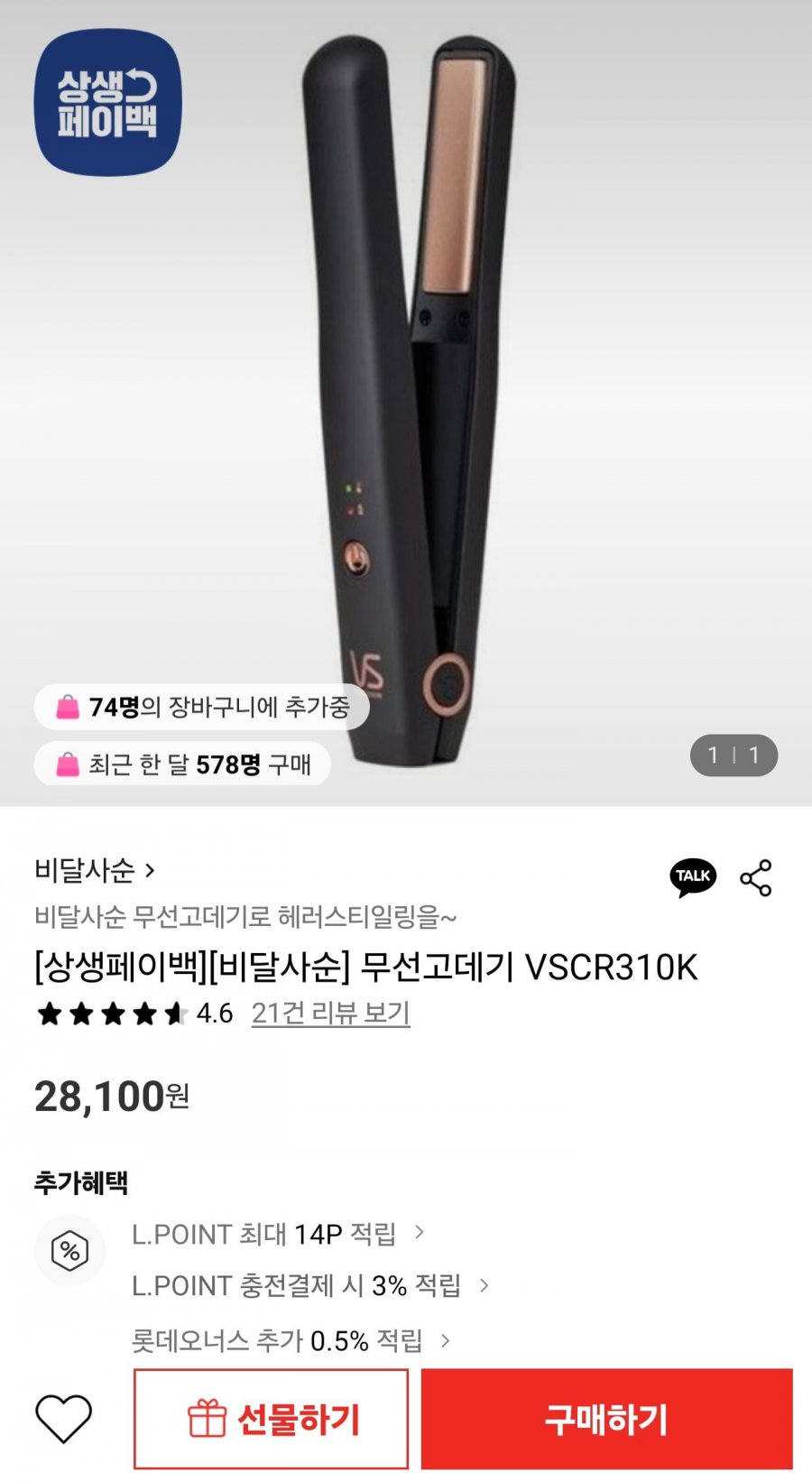Open L.POINT 충전결제 시 3% 적립 details
Viewport: 812px width, 1482px height.
[x=309, y=1286]
